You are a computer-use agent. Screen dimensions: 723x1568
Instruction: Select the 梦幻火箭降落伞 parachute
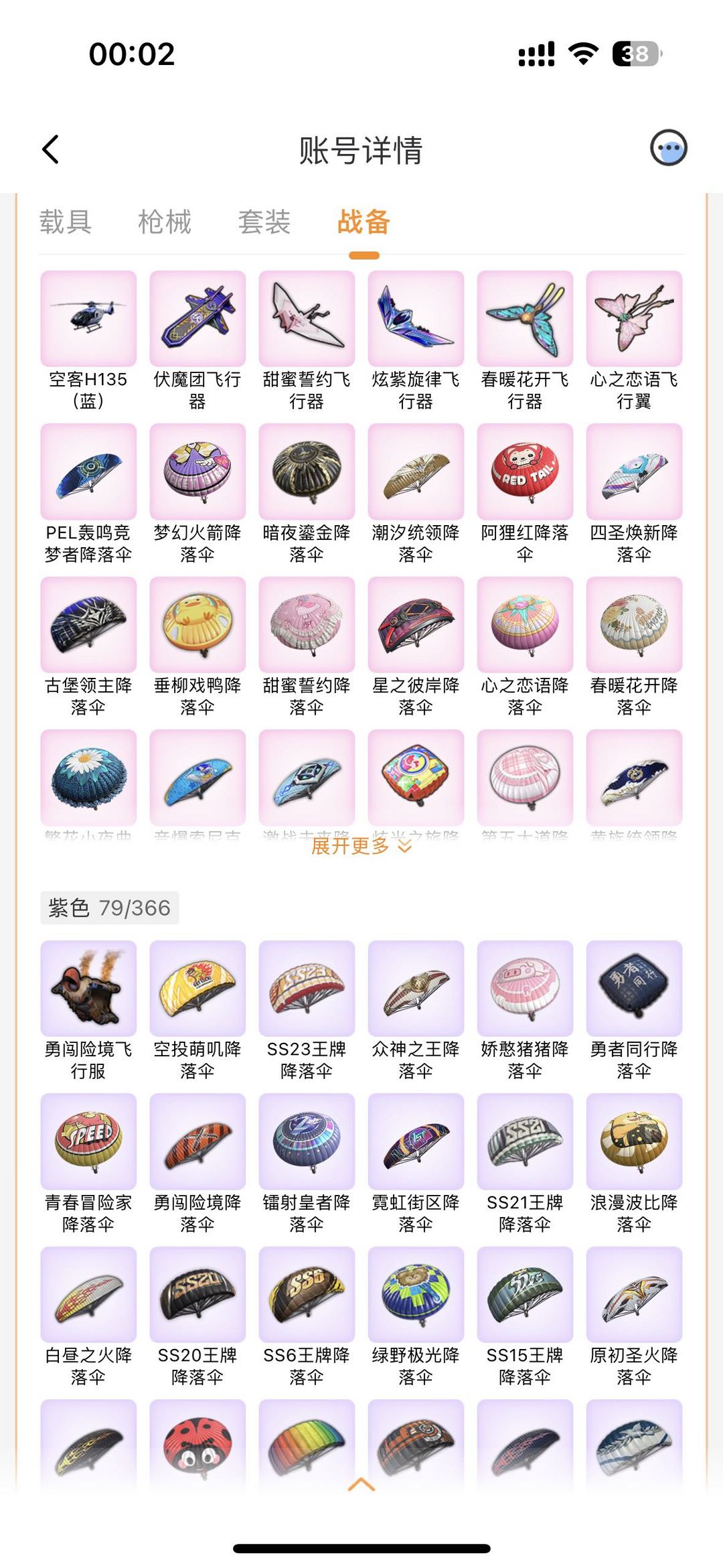tap(197, 471)
